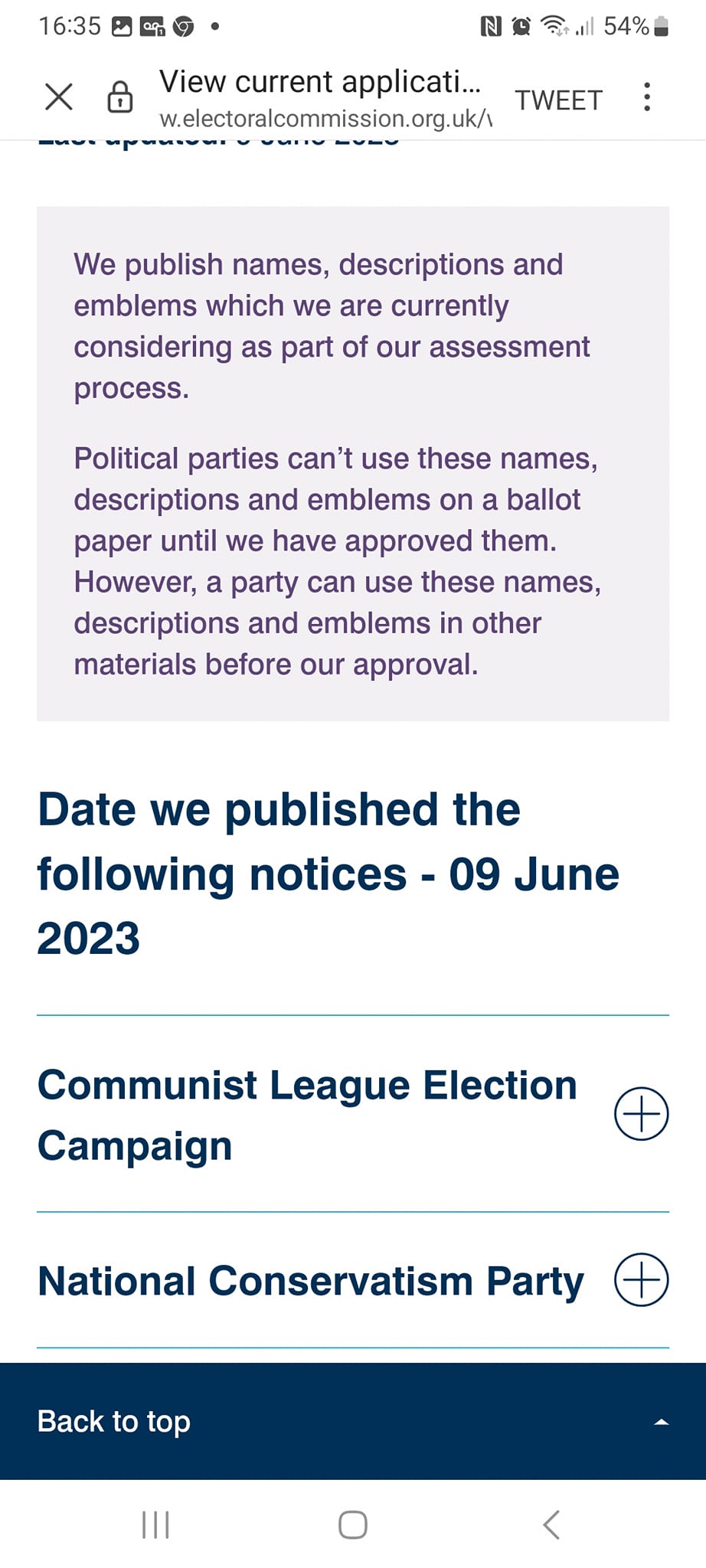Tap the TWEET button
The height and width of the screenshot is (1568, 706).
tap(558, 100)
